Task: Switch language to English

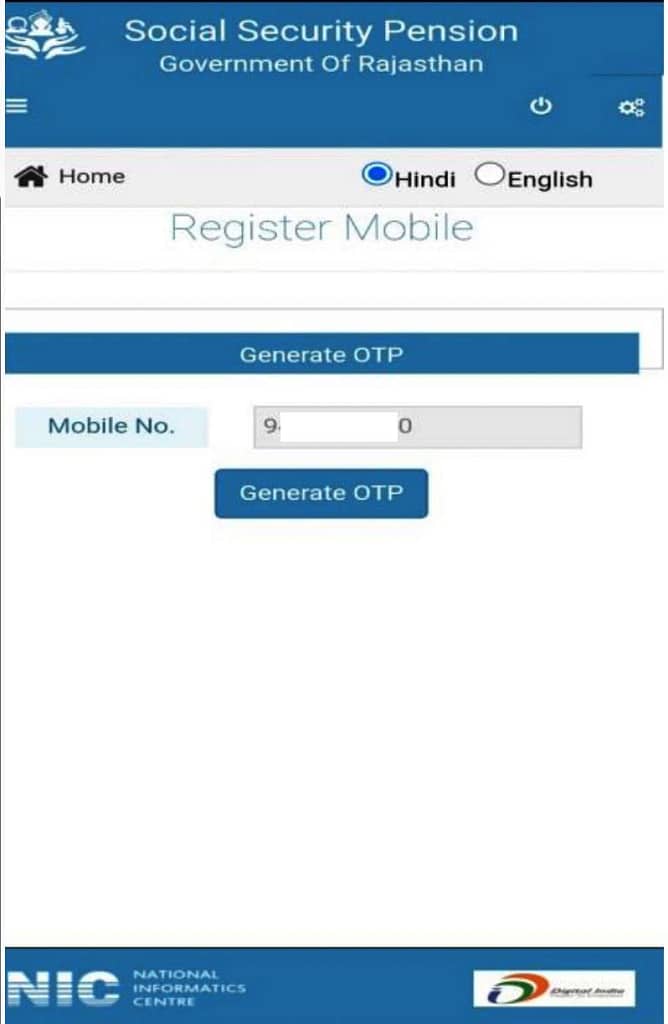Action: pyautogui.click(x=489, y=176)
